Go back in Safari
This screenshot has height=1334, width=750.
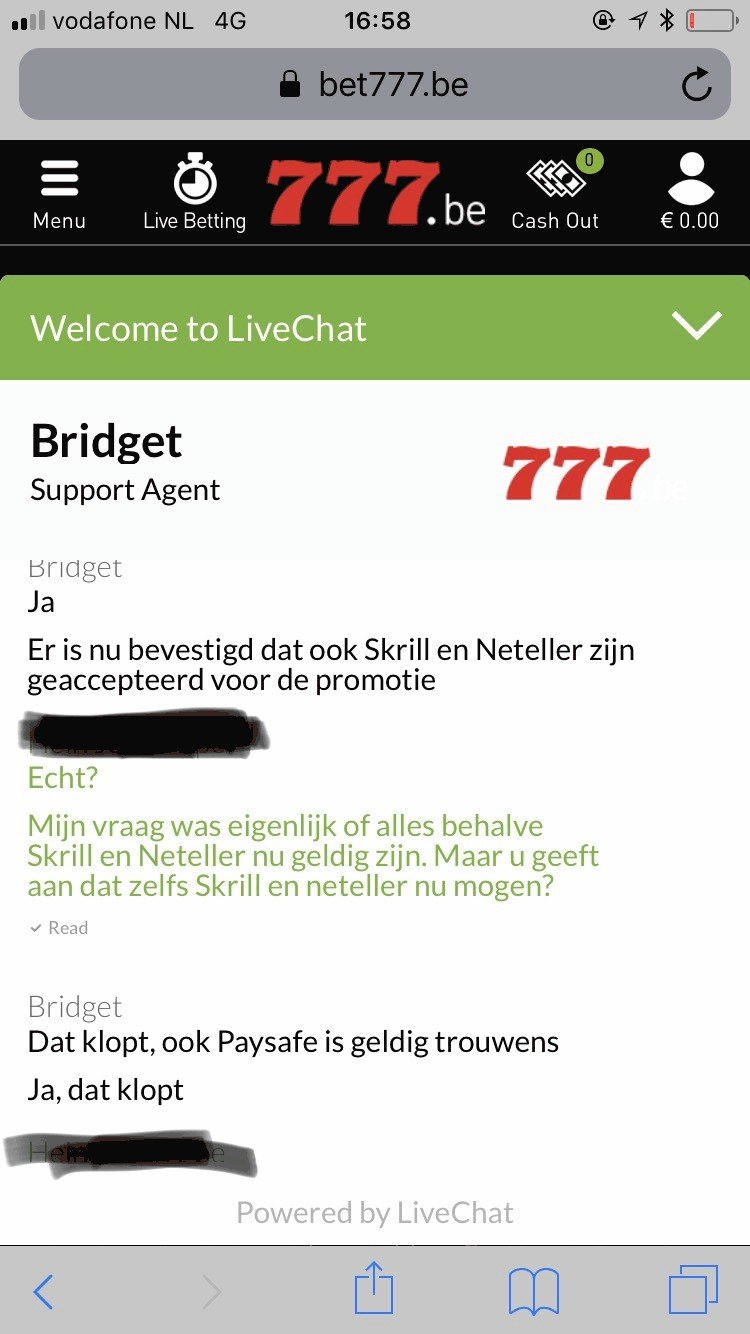43,1291
